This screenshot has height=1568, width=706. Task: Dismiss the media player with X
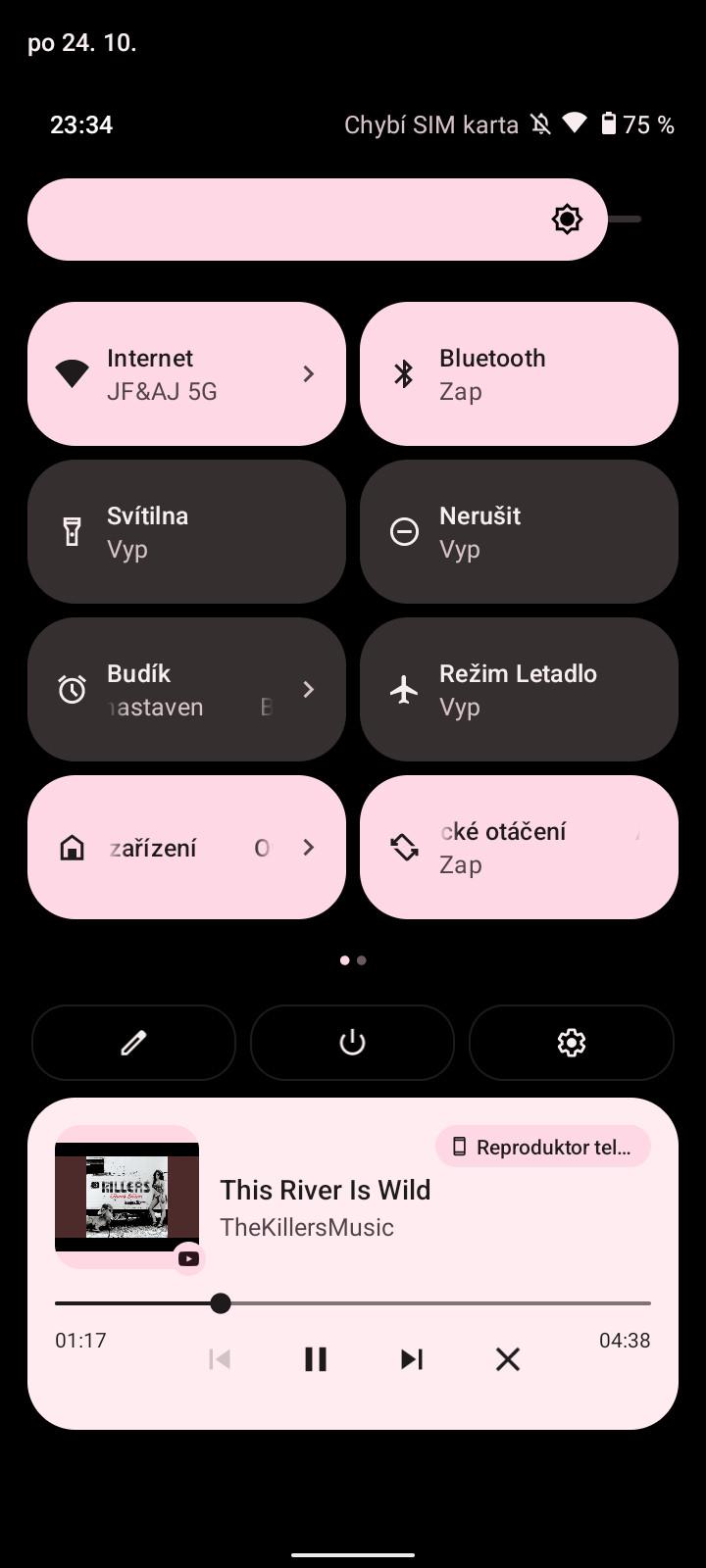[x=507, y=1359]
